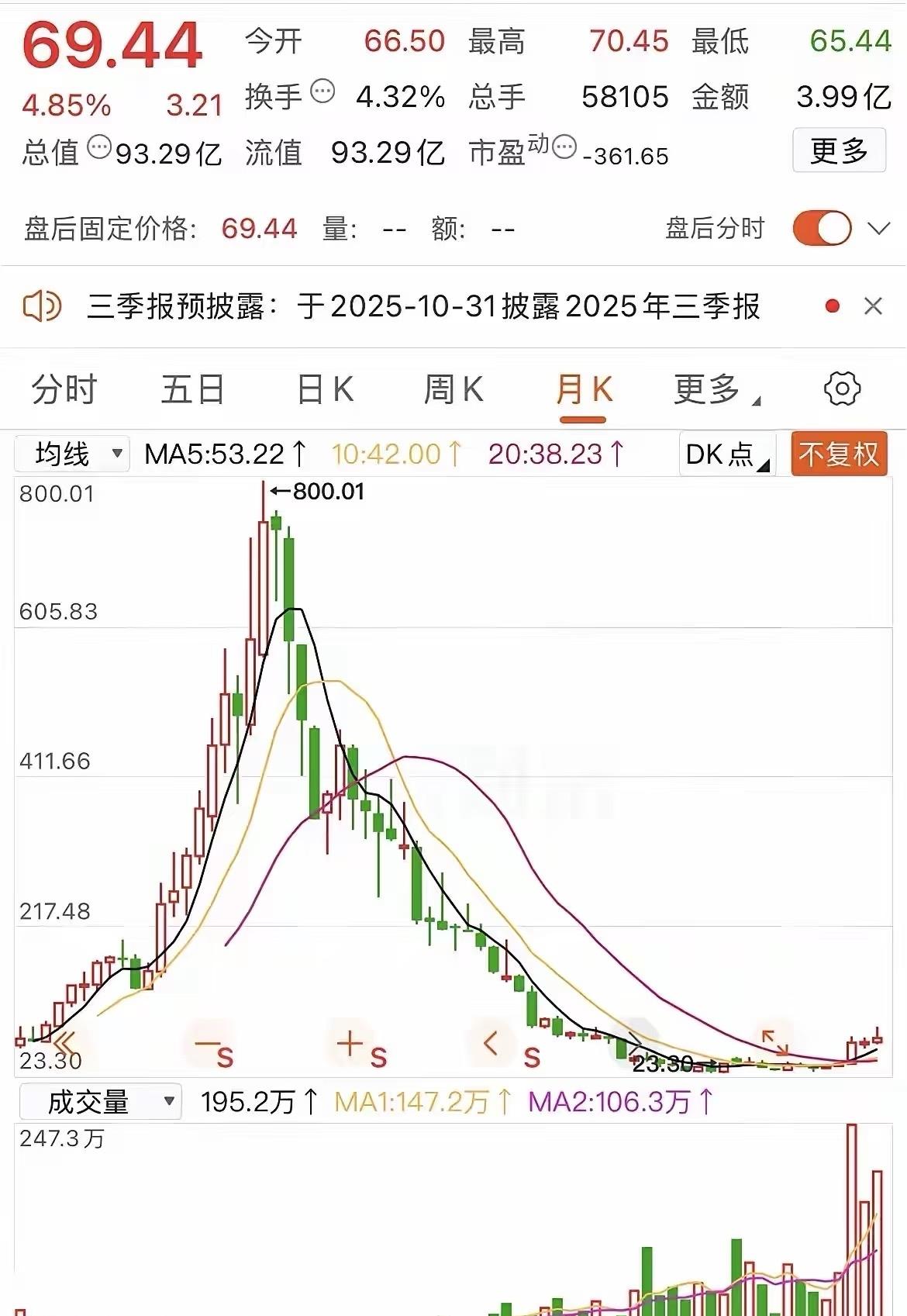Image resolution: width=907 pixels, height=1316 pixels.
Task: Open the 更多 chart period dropdown
Action: [x=715, y=389]
